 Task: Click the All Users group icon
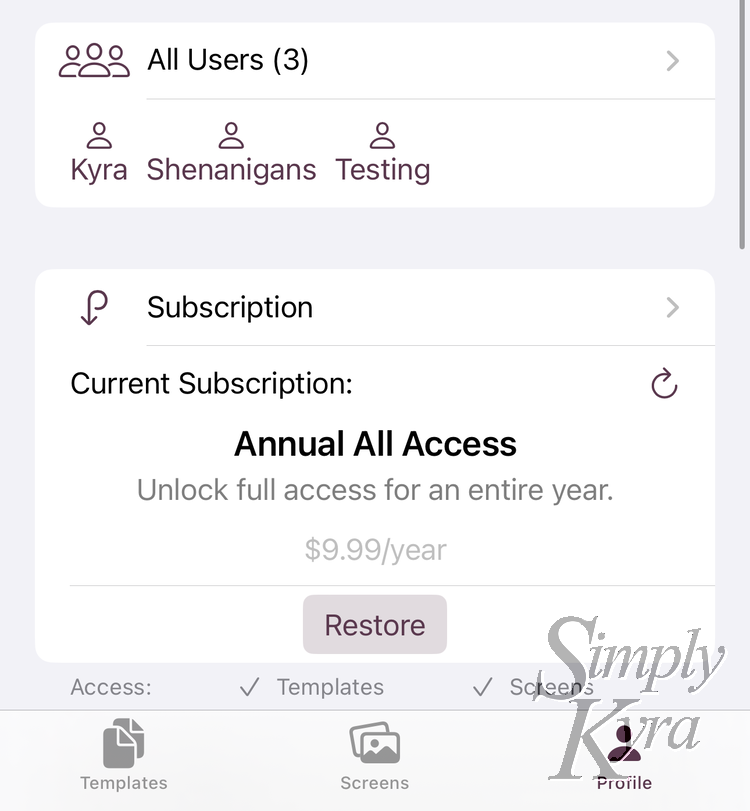tap(95, 59)
